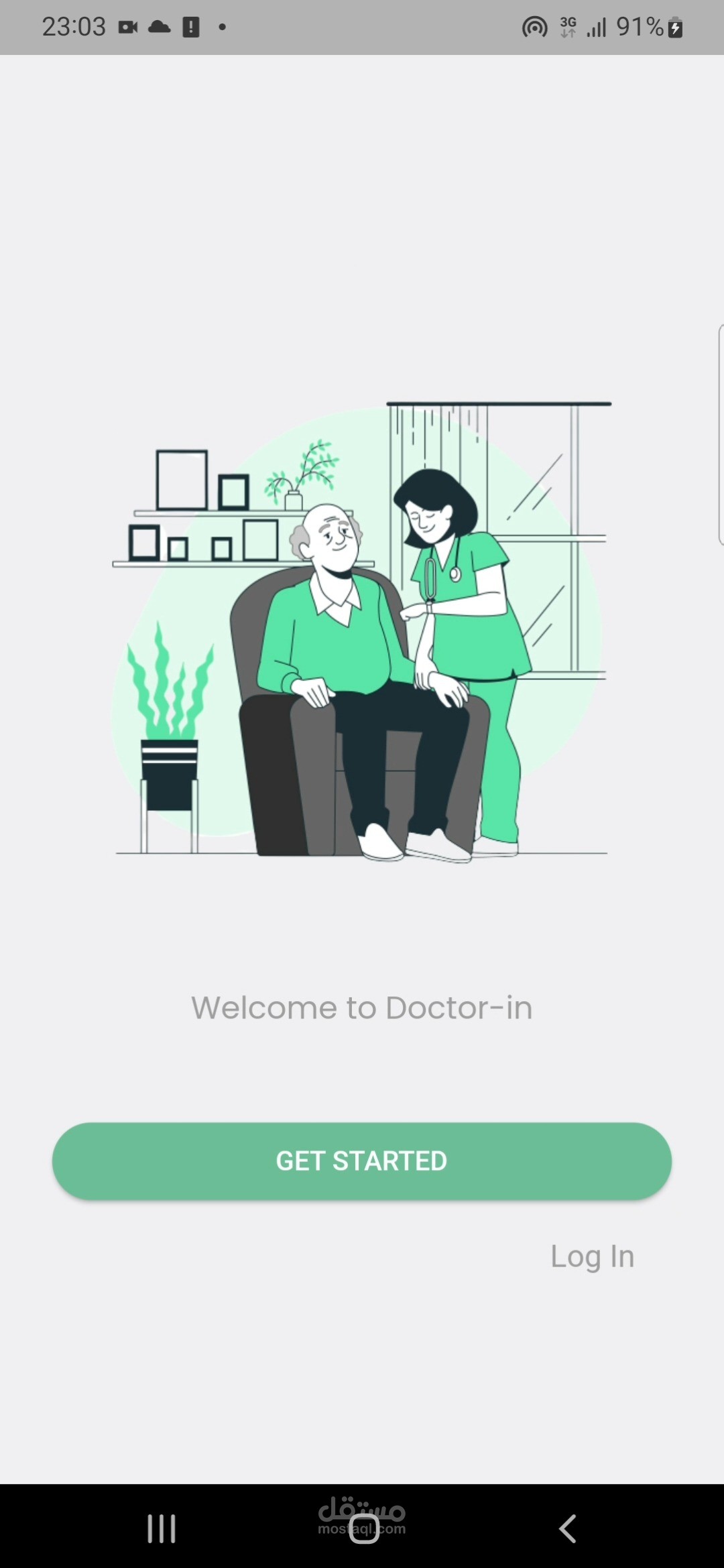Tap the cellular signal strength bars
Screen dimensions: 724x1568
[595, 27]
